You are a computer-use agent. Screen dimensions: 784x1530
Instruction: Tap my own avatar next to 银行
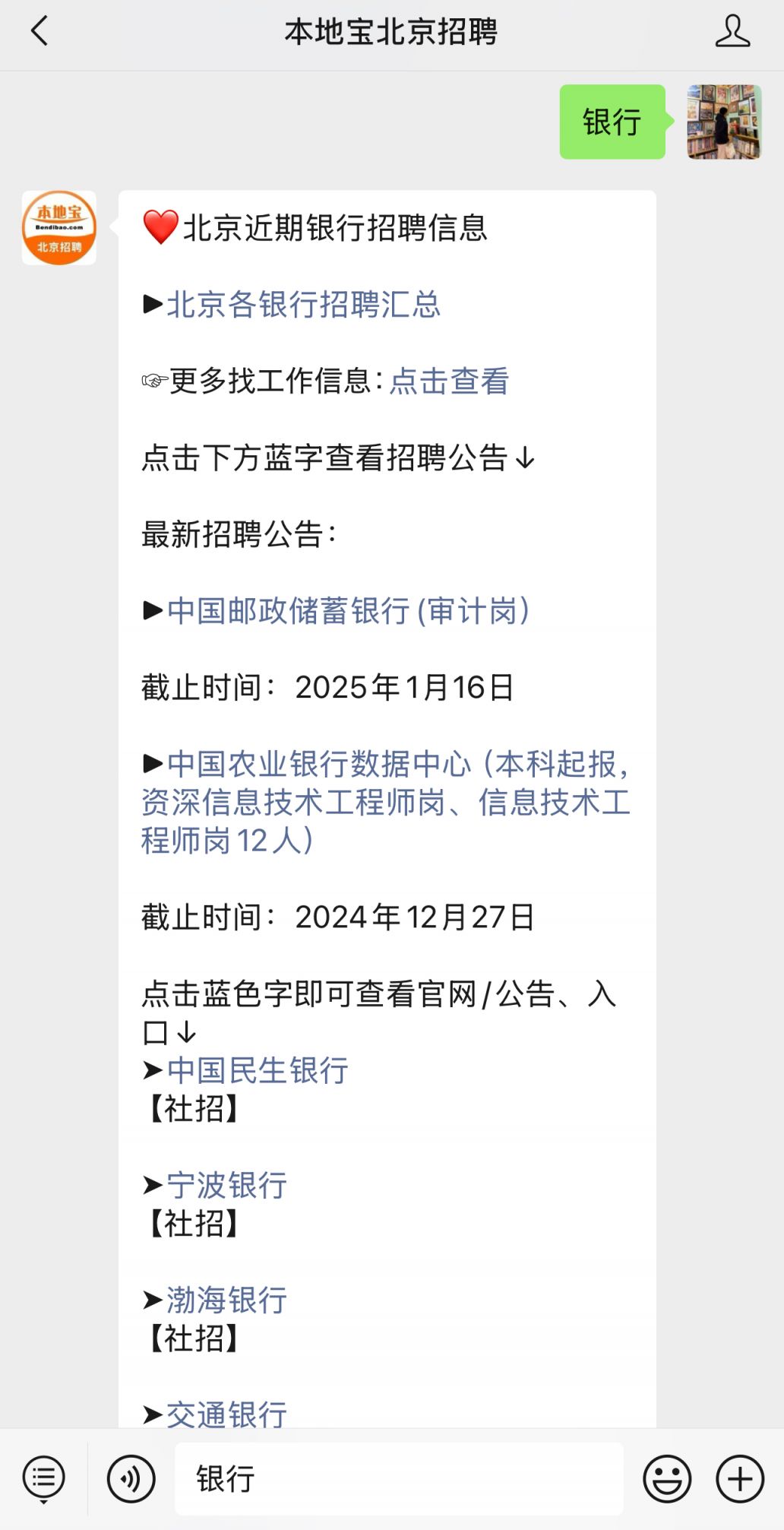[724, 122]
